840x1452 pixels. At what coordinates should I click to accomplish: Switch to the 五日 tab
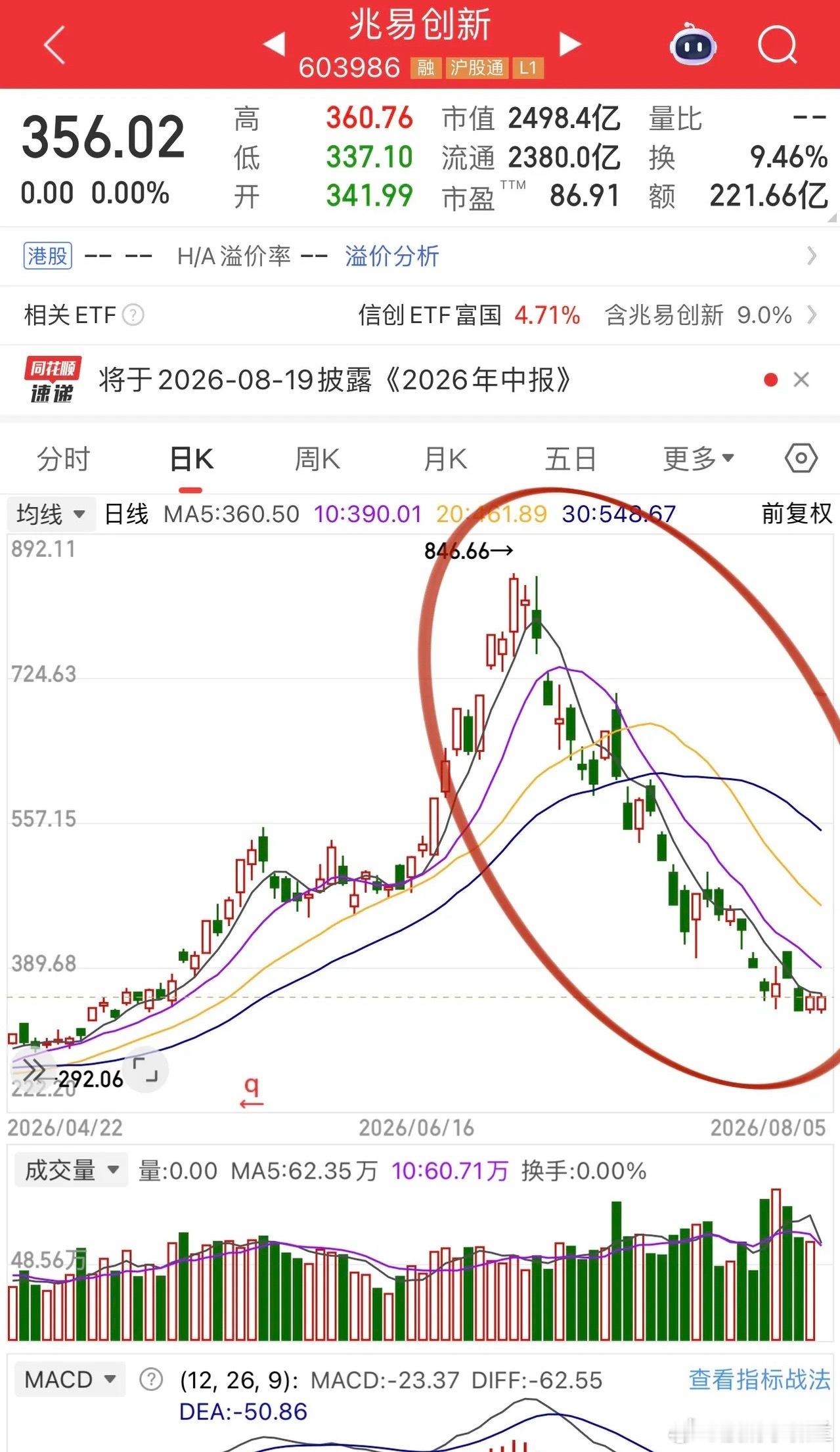click(x=570, y=459)
